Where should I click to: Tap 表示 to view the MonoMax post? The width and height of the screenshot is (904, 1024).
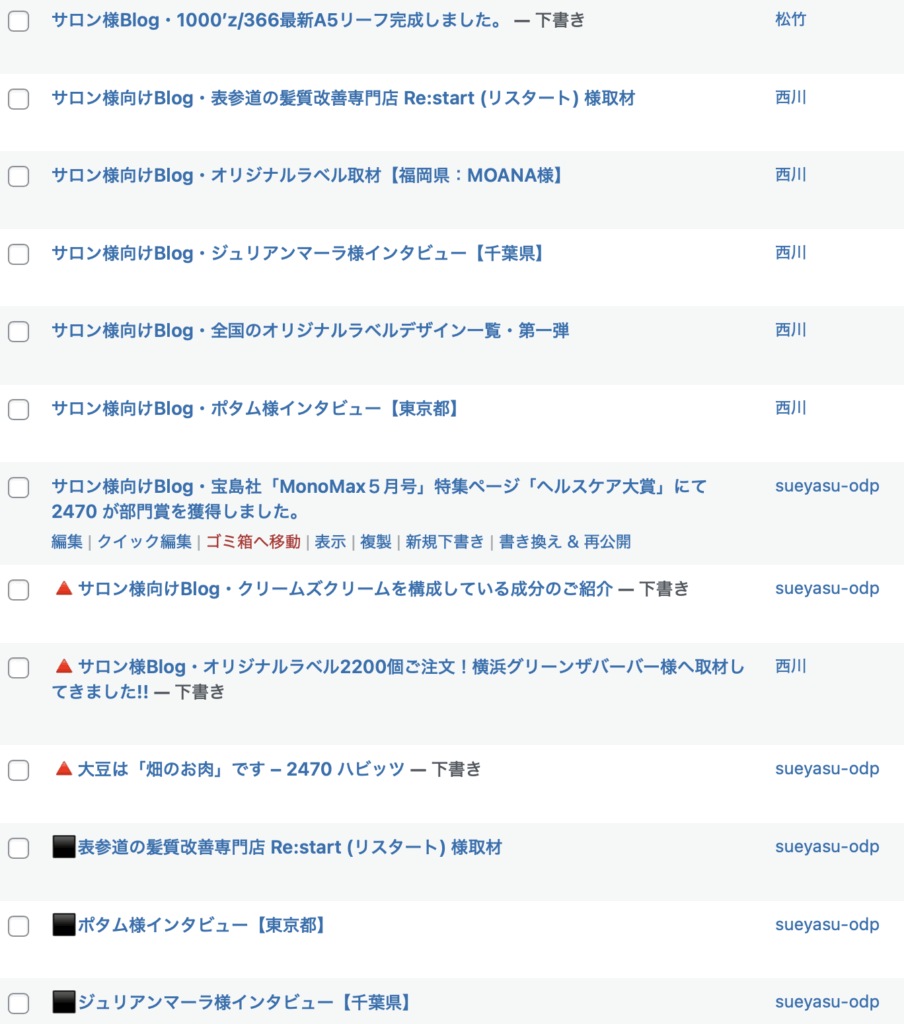pyautogui.click(x=330, y=542)
